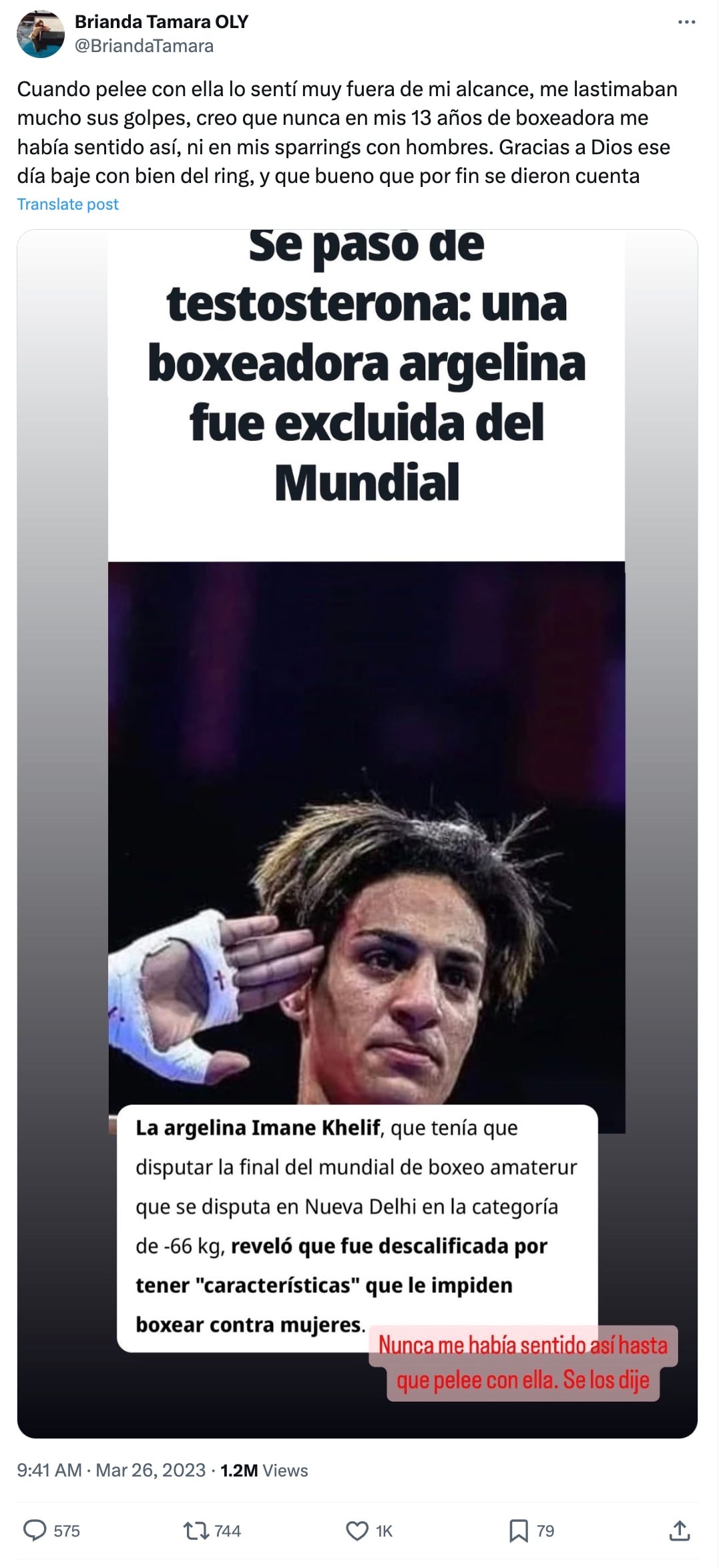Reply to this post via comment icon
Image resolution: width=721 pixels, height=1568 pixels.
[35, 1531]
